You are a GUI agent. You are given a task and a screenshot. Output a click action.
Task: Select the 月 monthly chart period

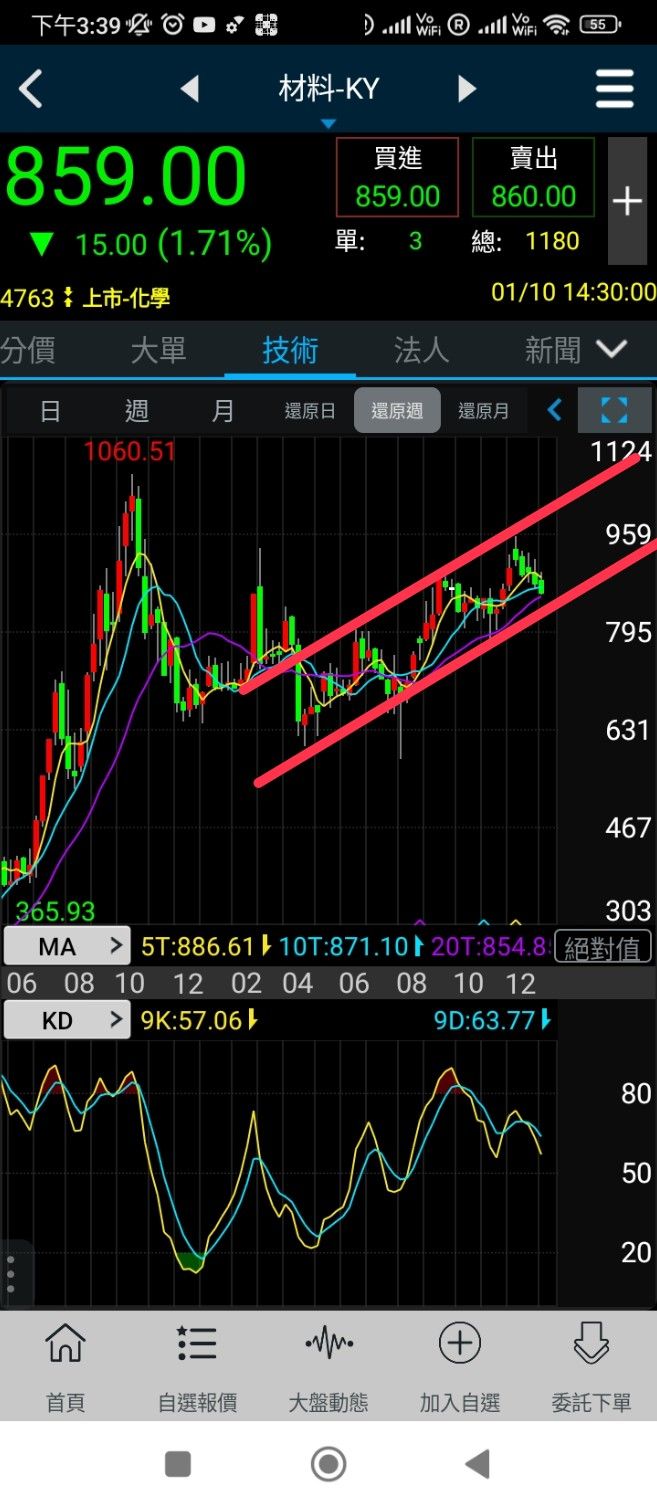click(223, 410)
